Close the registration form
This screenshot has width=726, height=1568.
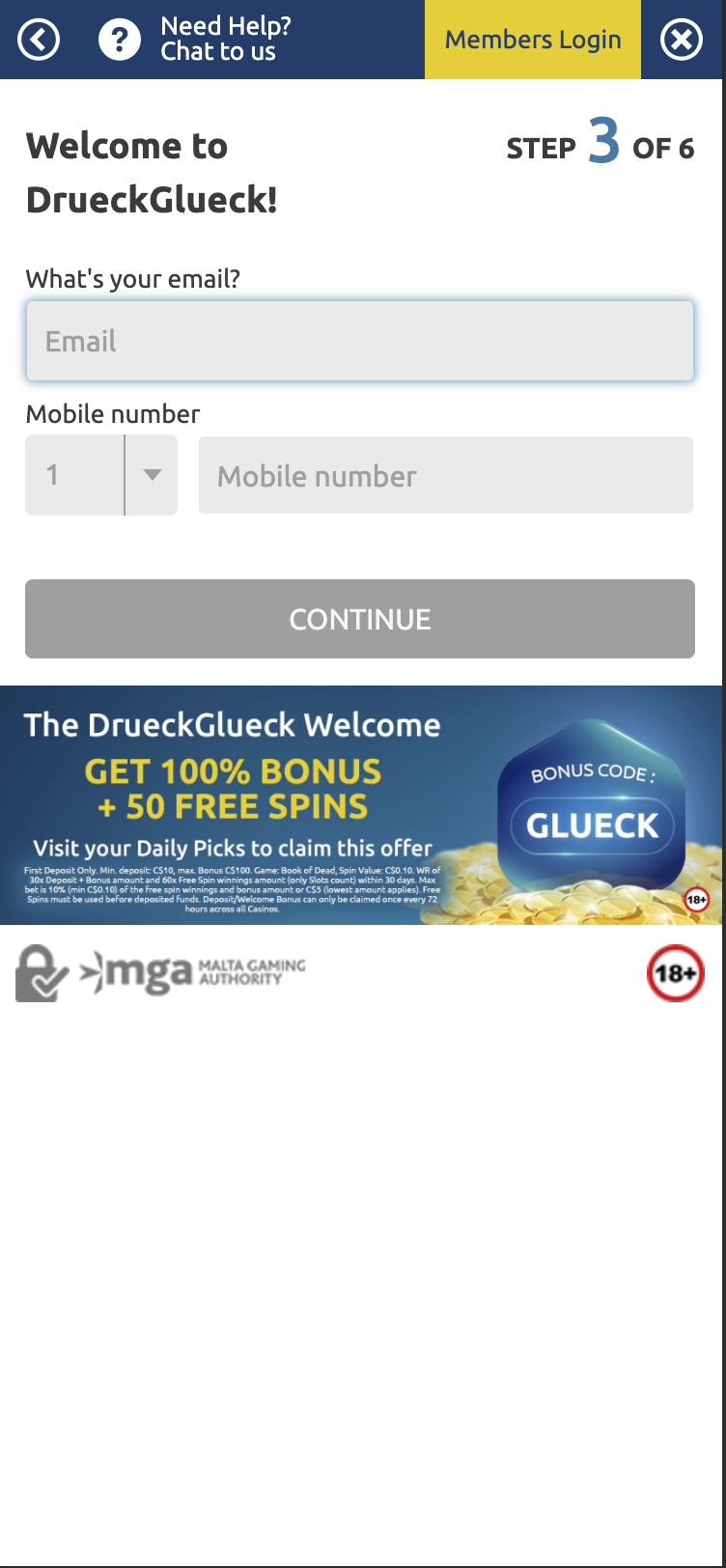(x=682, y=40)
